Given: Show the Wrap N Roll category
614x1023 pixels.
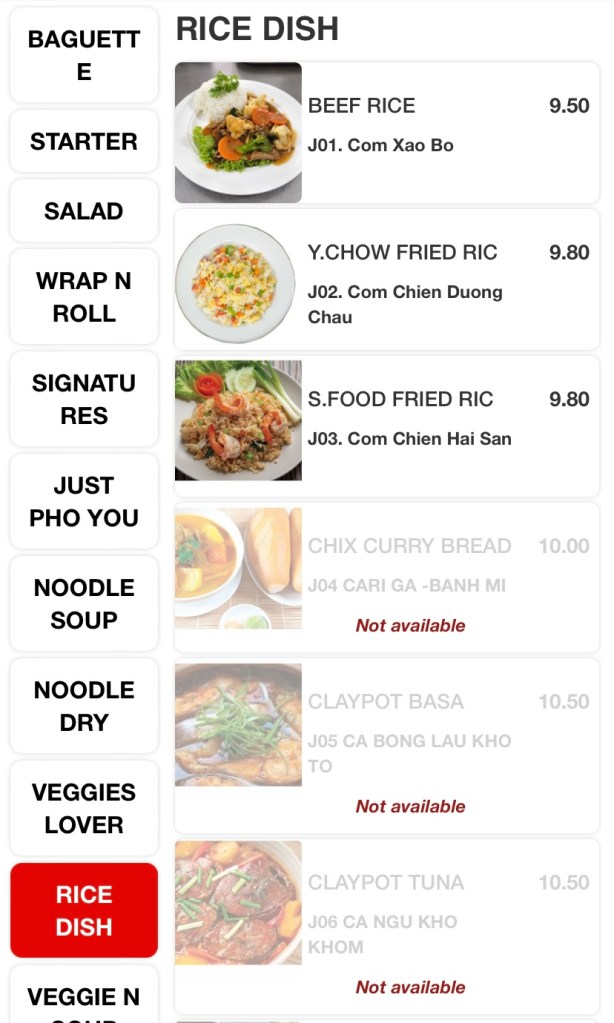Looking at the screenshot, I should click(x=84, y=297).
